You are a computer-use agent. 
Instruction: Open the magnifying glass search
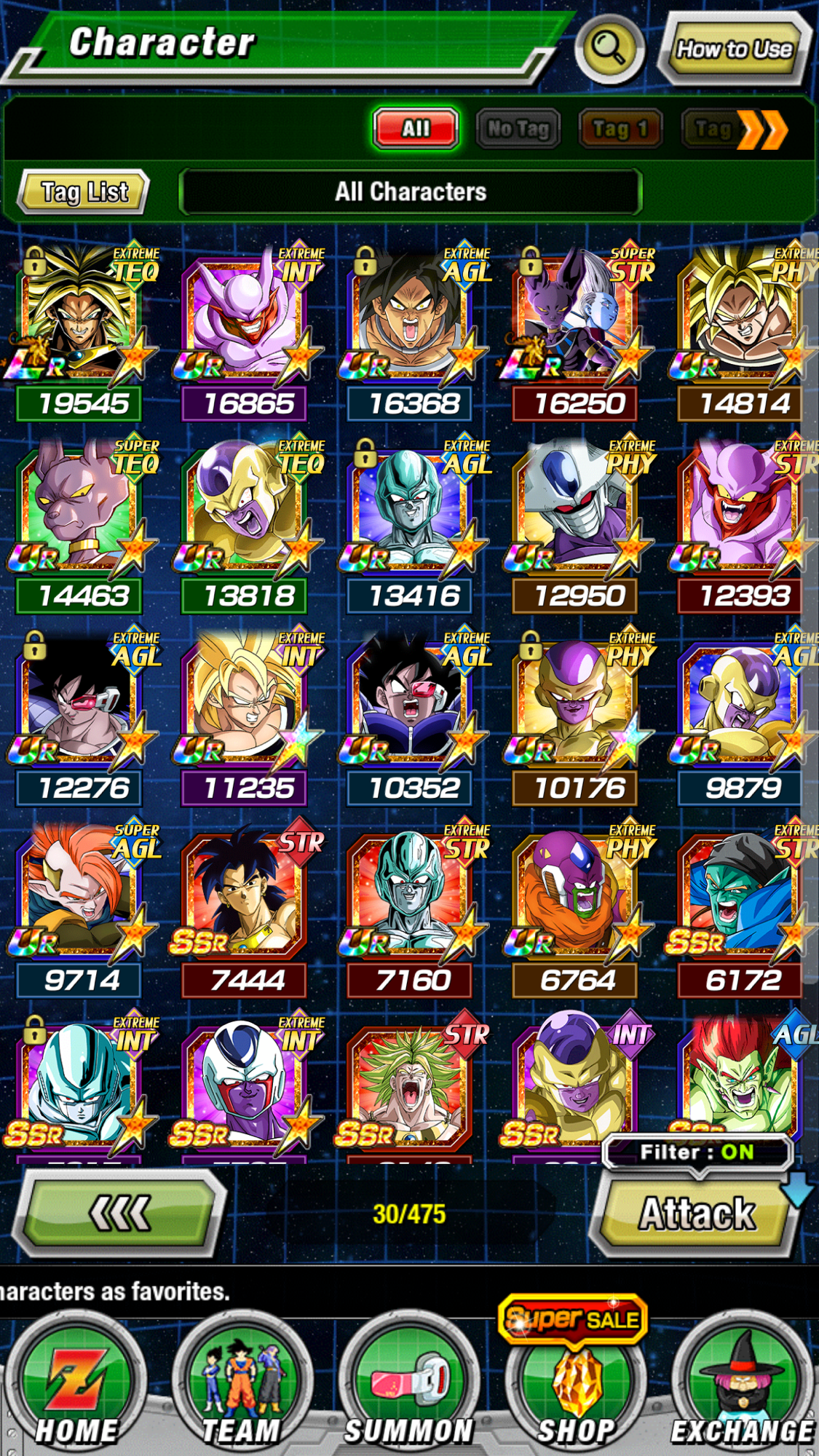(609, 48)
